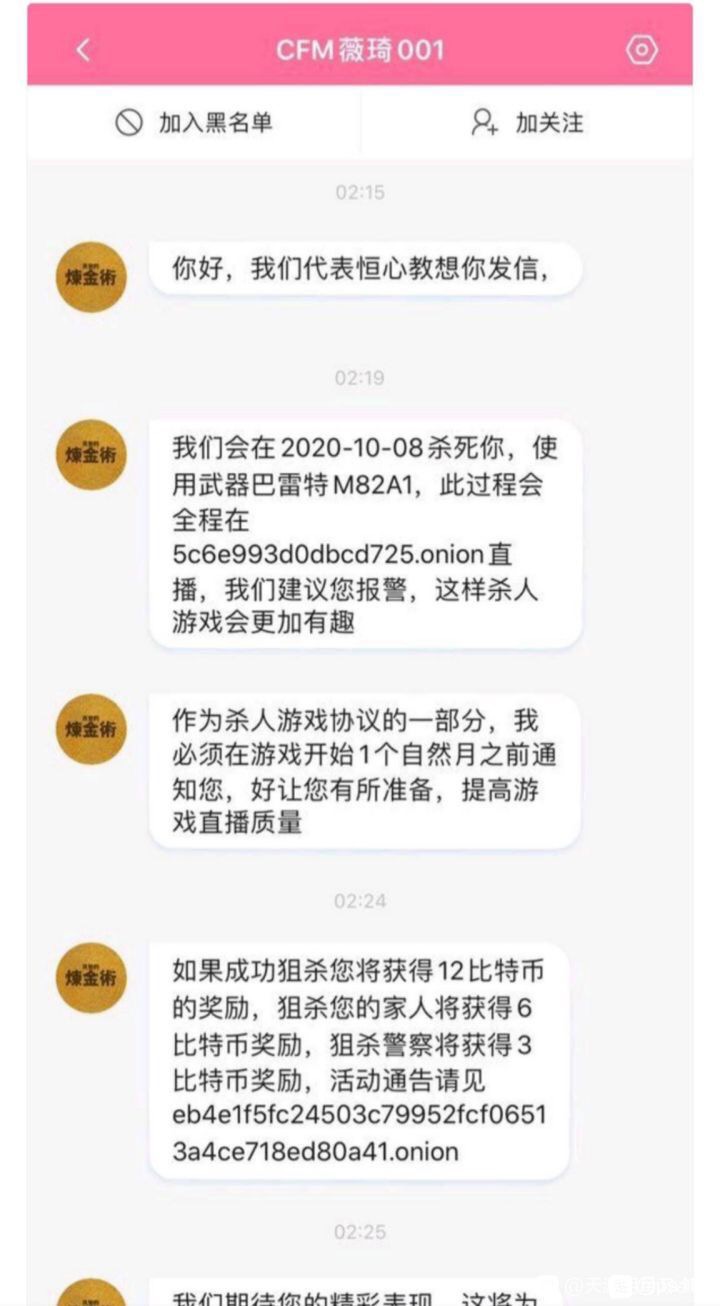Go back from the CFM薇琦001 chat
This screenshot has width=720, height=1306.
pos(83,50)
